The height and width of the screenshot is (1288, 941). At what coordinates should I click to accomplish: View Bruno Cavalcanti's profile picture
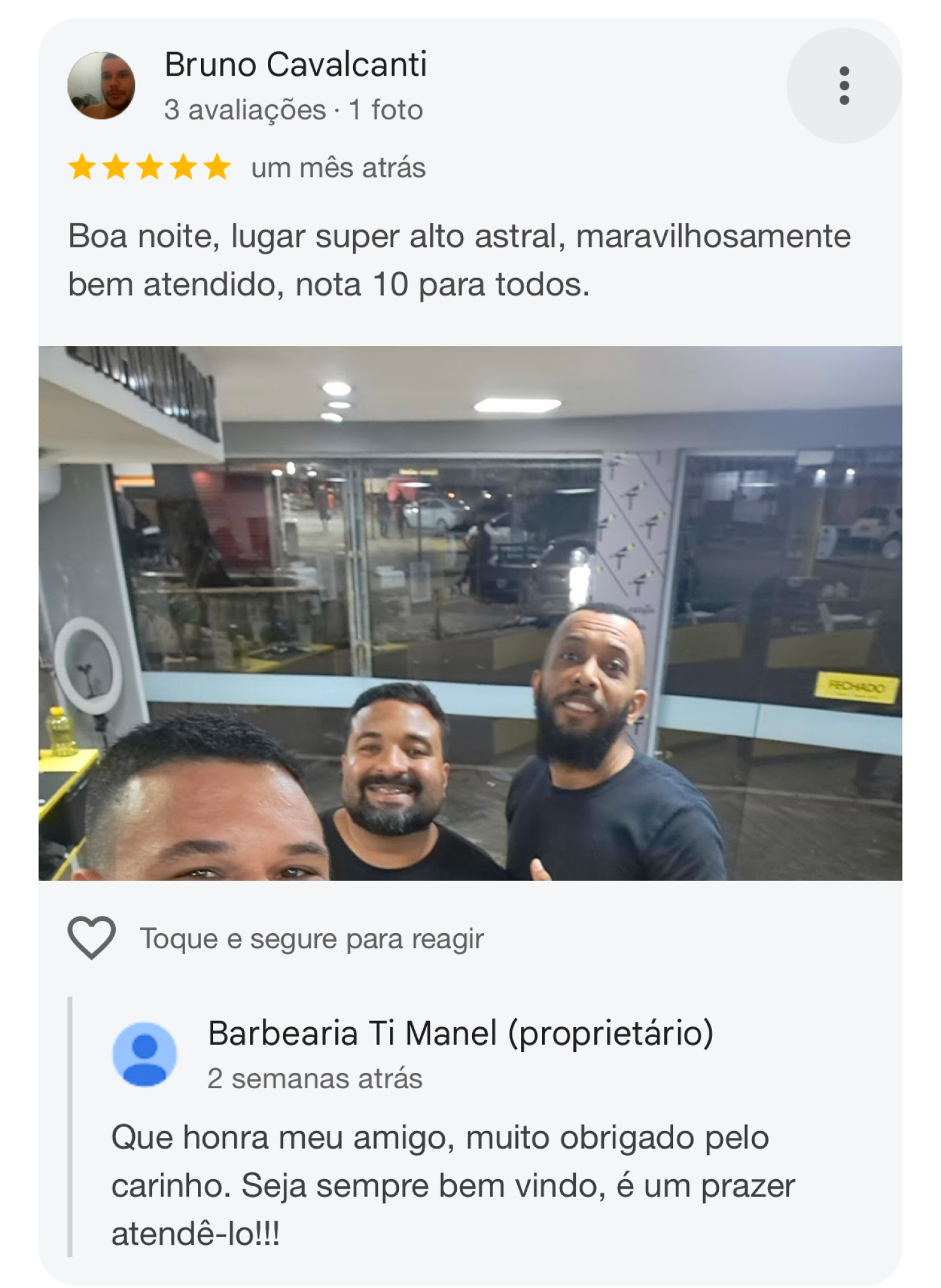[x=101, y=85]
